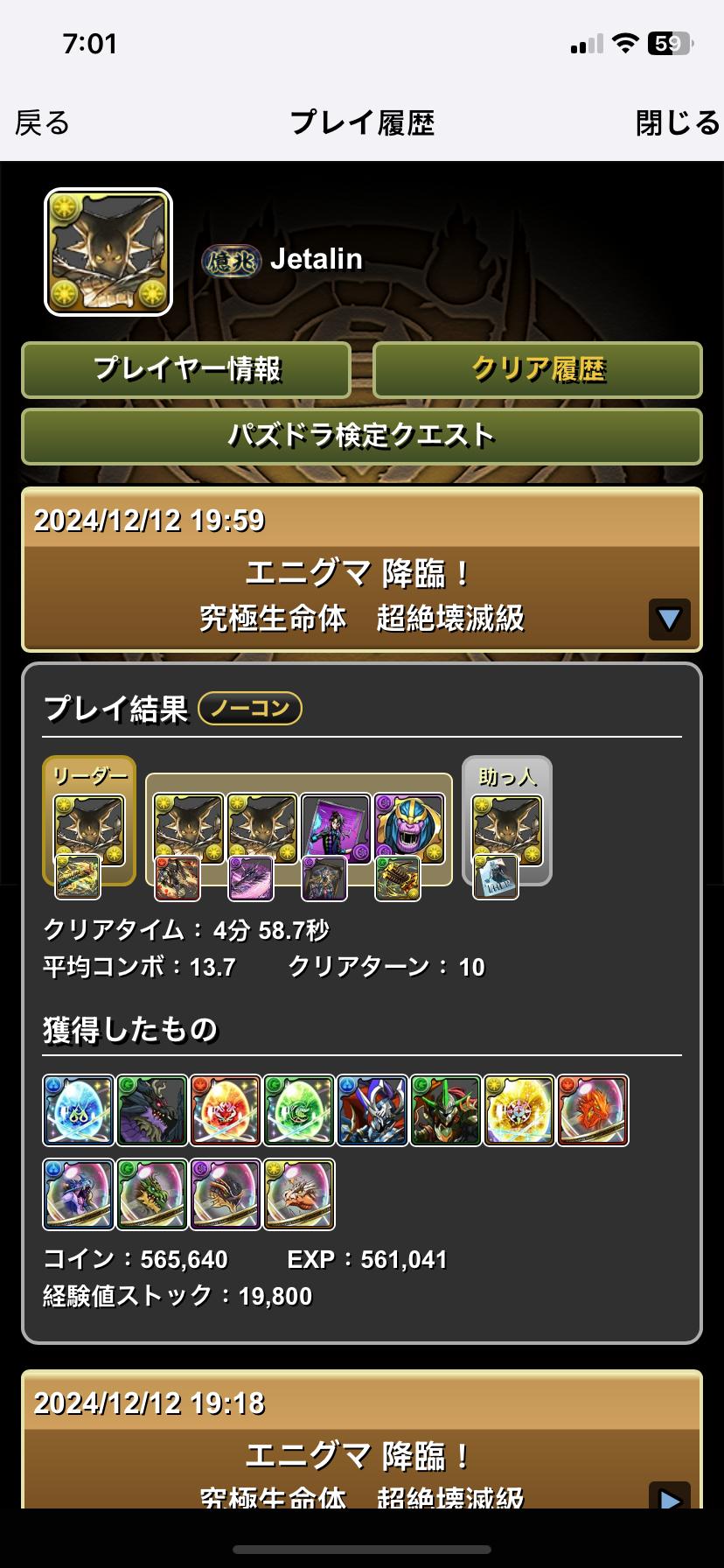Go back with 戻る
This screenshot has width=724, height=1568.
[42, 122]
